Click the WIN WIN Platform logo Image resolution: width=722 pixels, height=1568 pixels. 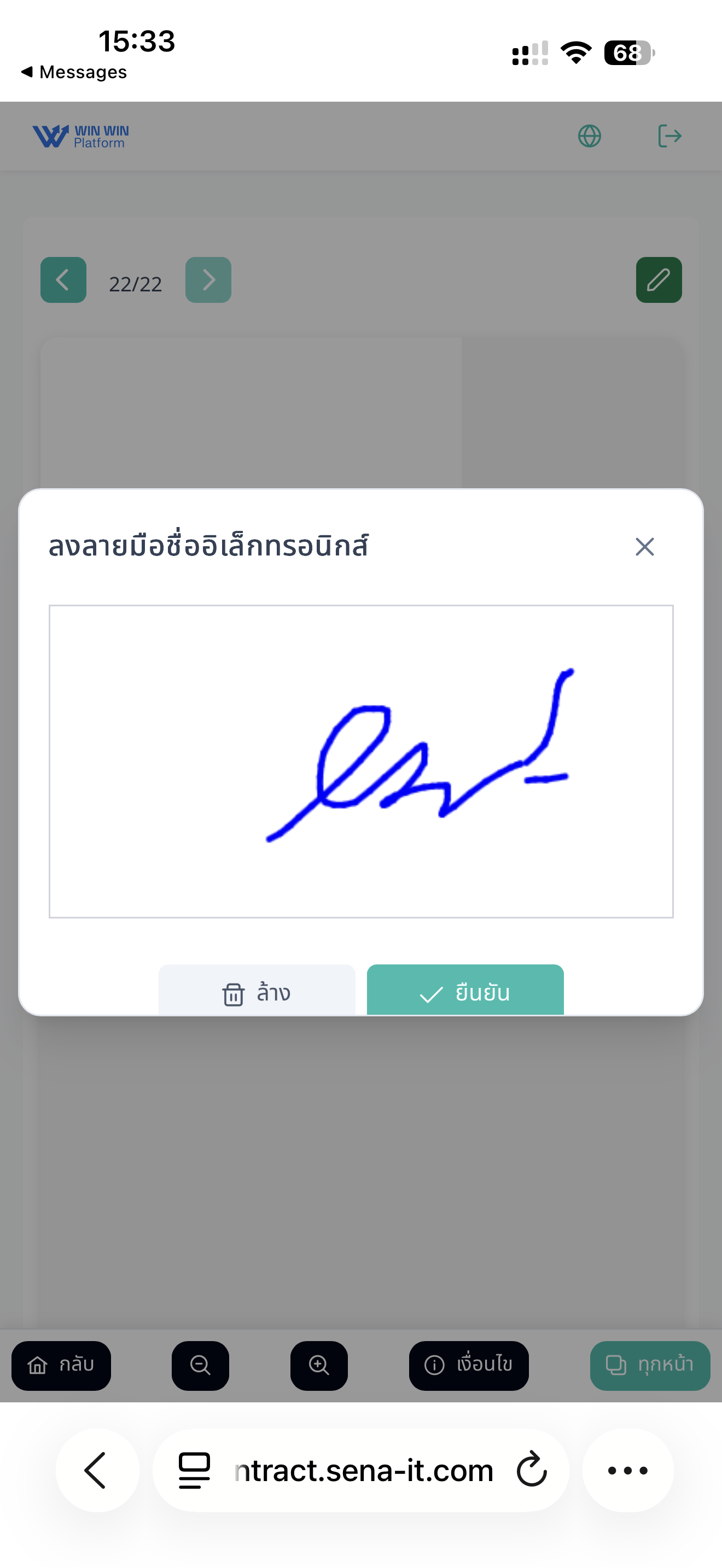click(80, 136)
